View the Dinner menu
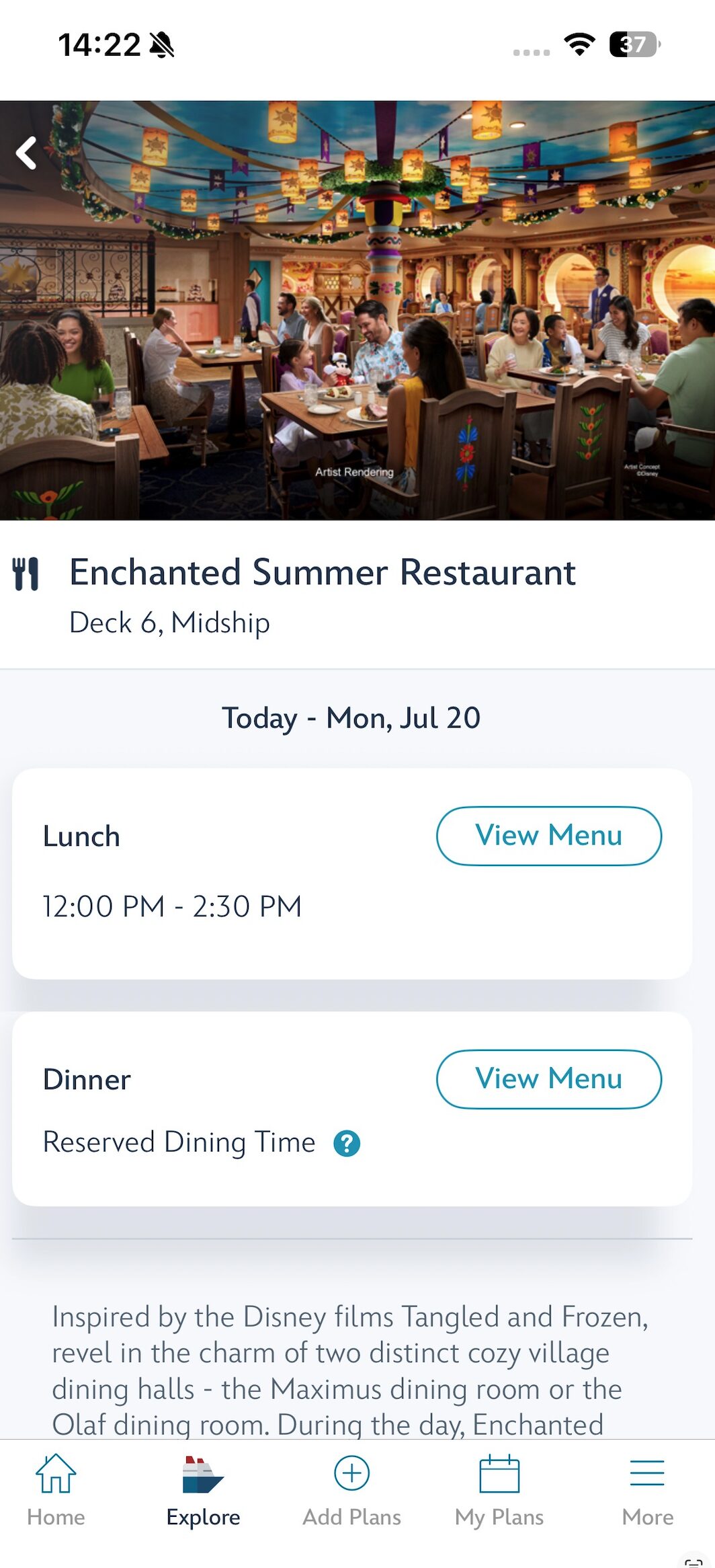This screenshot has height=1568, width=715. pos(549,1079)
